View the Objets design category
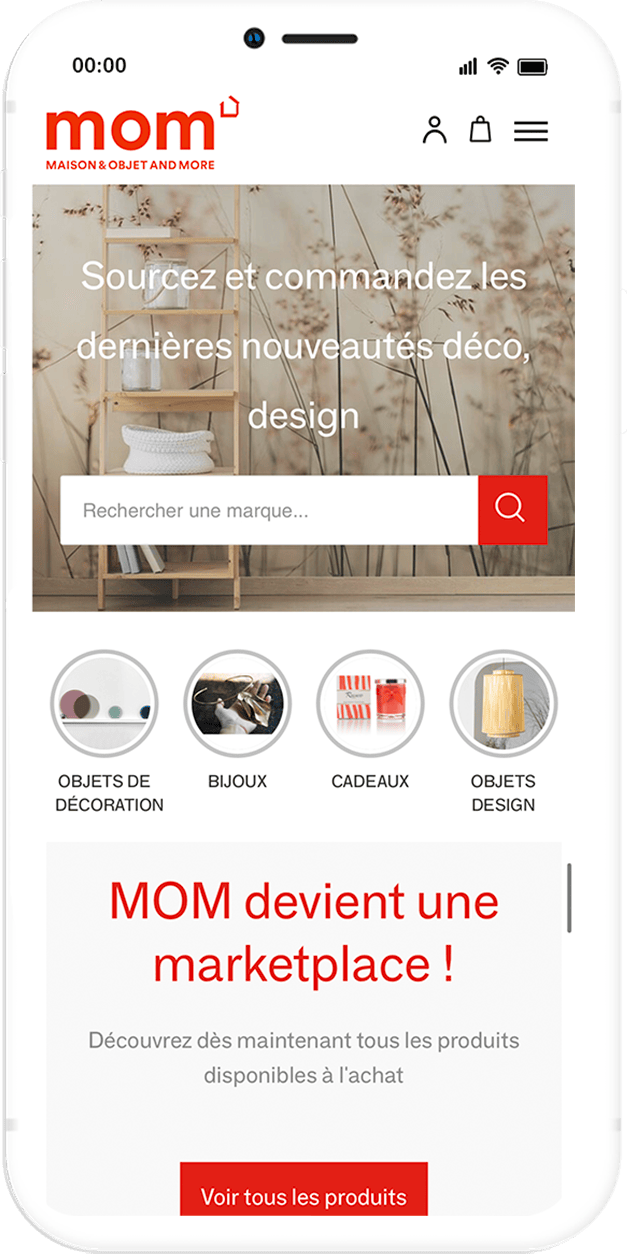The image size is (627, 1254). click(x=503, y=704)
